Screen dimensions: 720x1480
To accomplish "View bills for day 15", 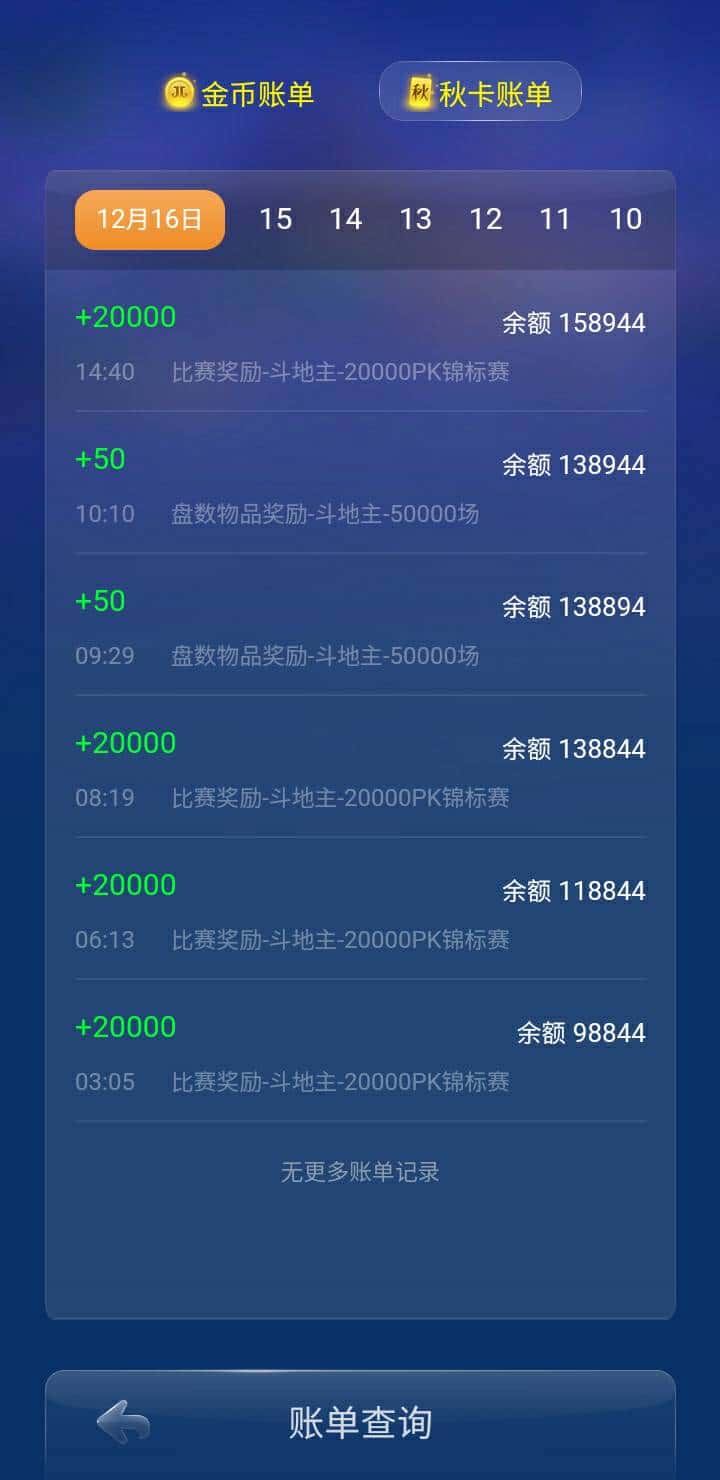I will coord(276,219).
